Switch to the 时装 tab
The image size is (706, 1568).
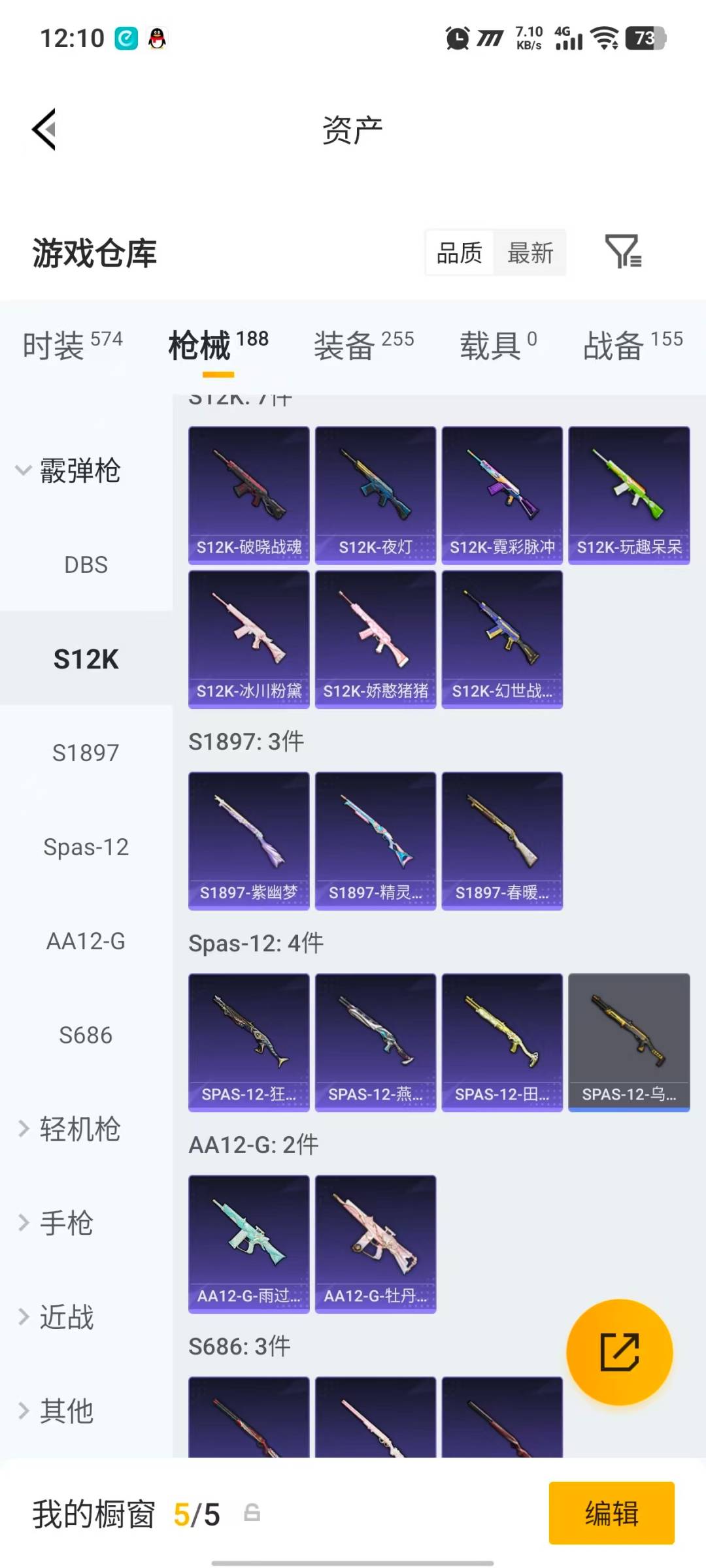click(72, 345)
